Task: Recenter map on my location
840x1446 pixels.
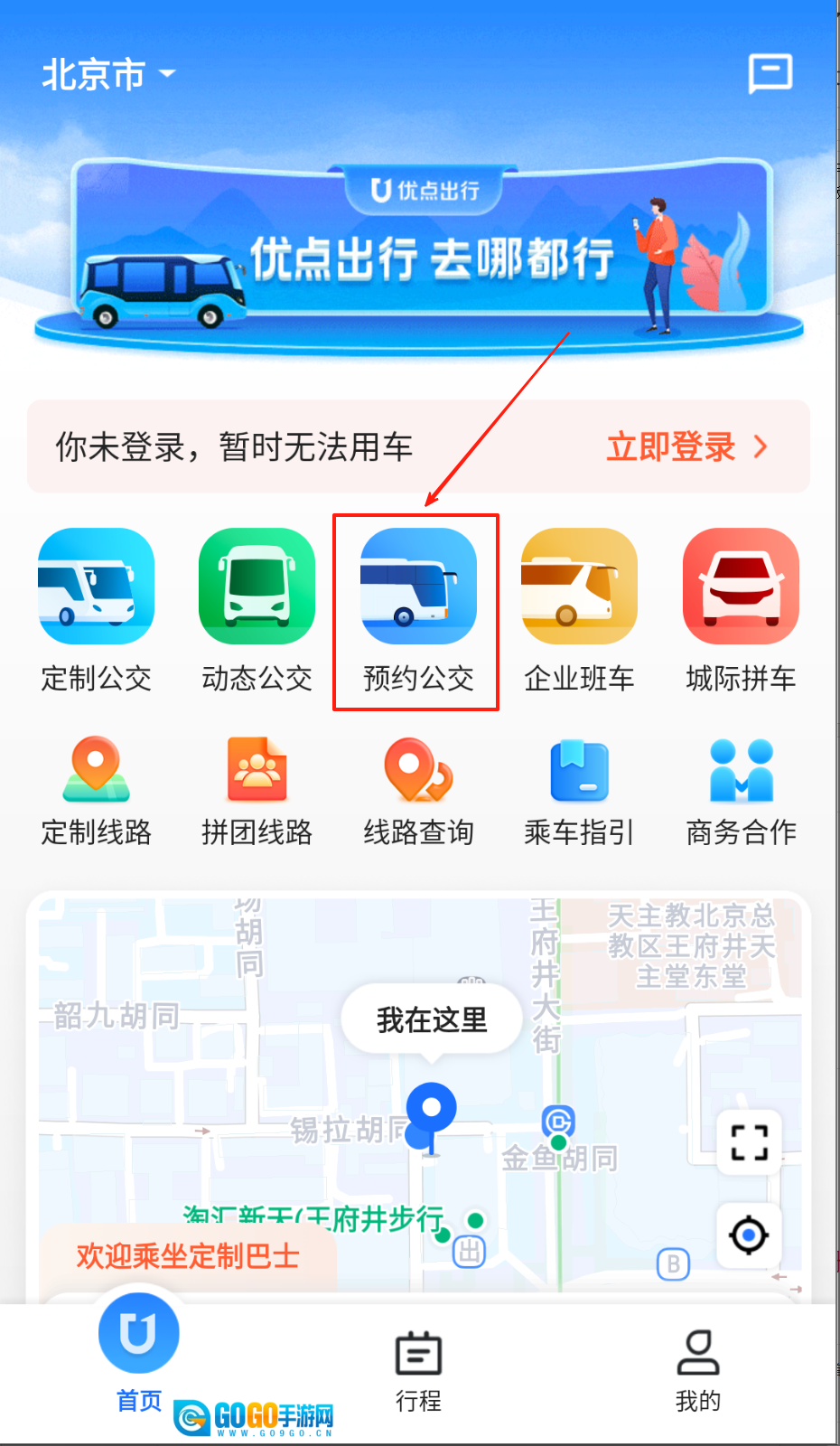Action: 749,1235
